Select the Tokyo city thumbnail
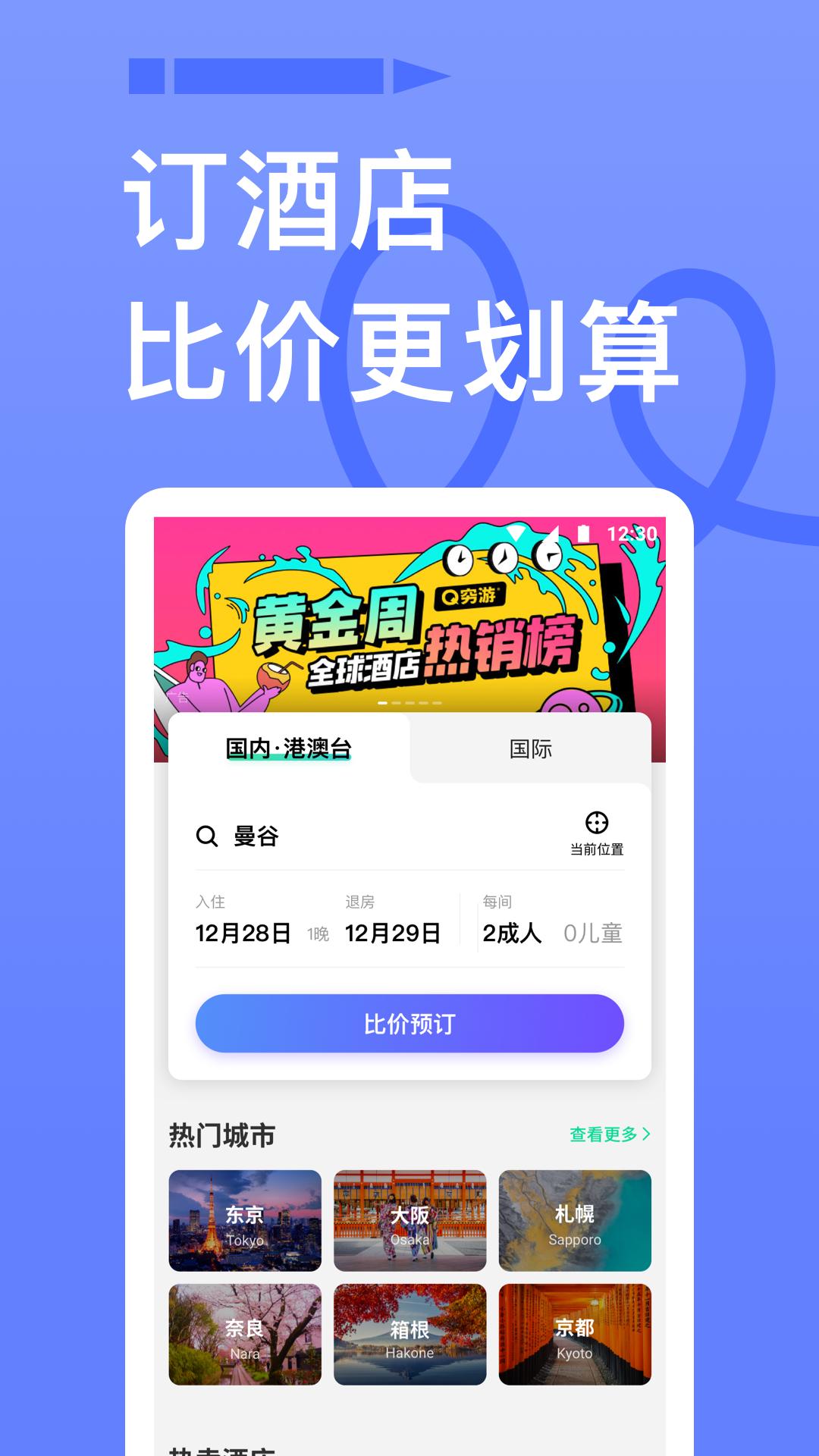This screenshot has height=1456, width=819. point(244,1221)
